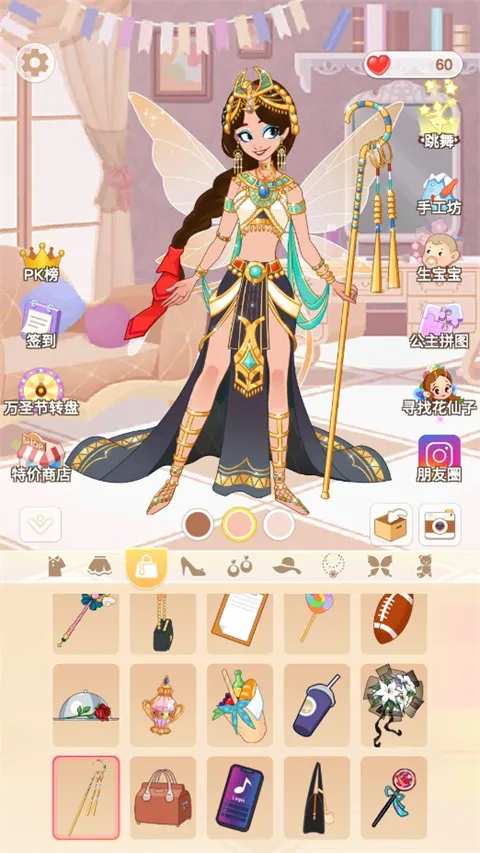Screen dimensions: 480x853
Task: Collapse the wardrobe panel with the chevron
Action: tap(41, 524)
